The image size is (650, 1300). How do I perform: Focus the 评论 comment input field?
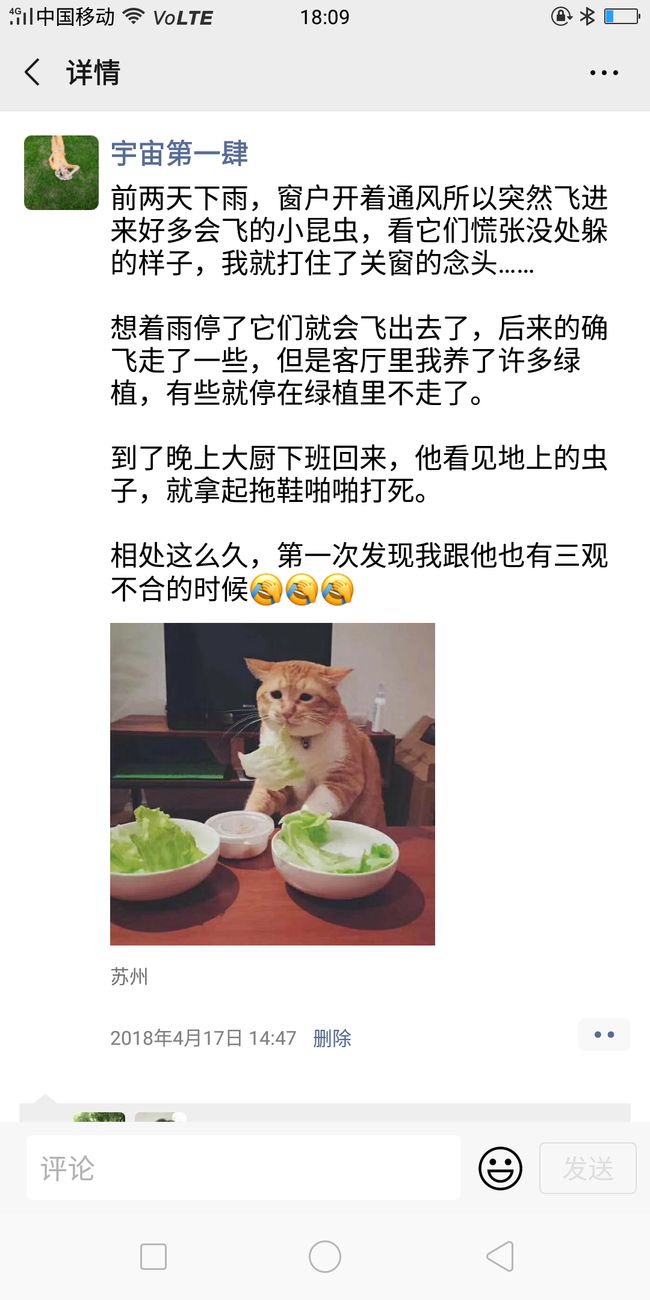243,1167
